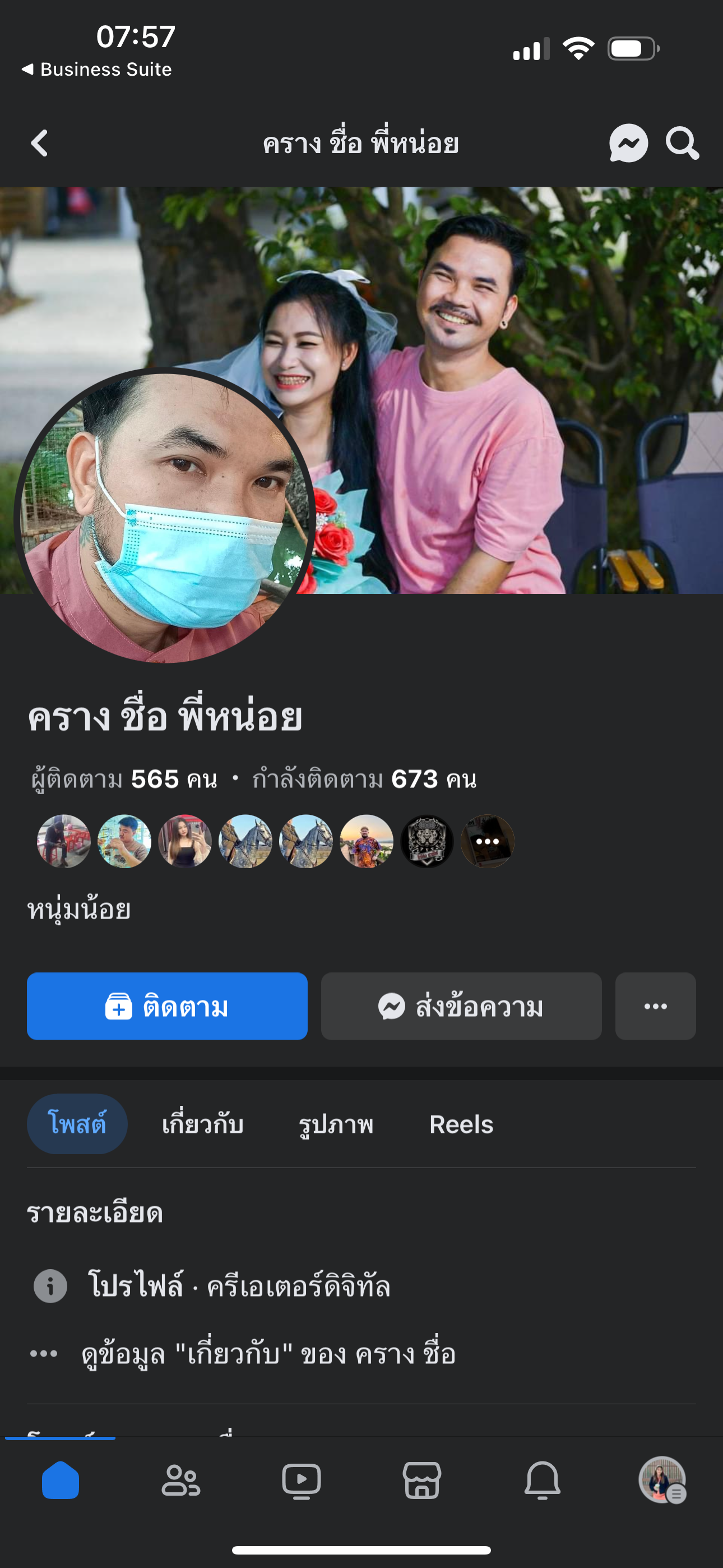723x1568 pixels.
Task: Select the โพสต์ tab
Action: point(77,1124)
